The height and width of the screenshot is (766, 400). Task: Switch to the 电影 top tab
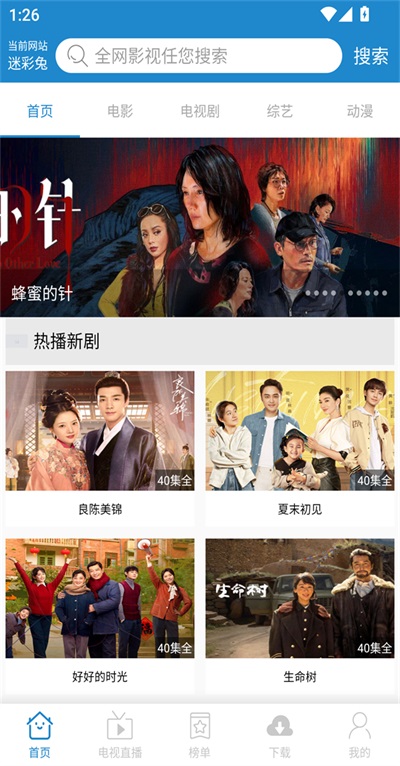(120, 111)
